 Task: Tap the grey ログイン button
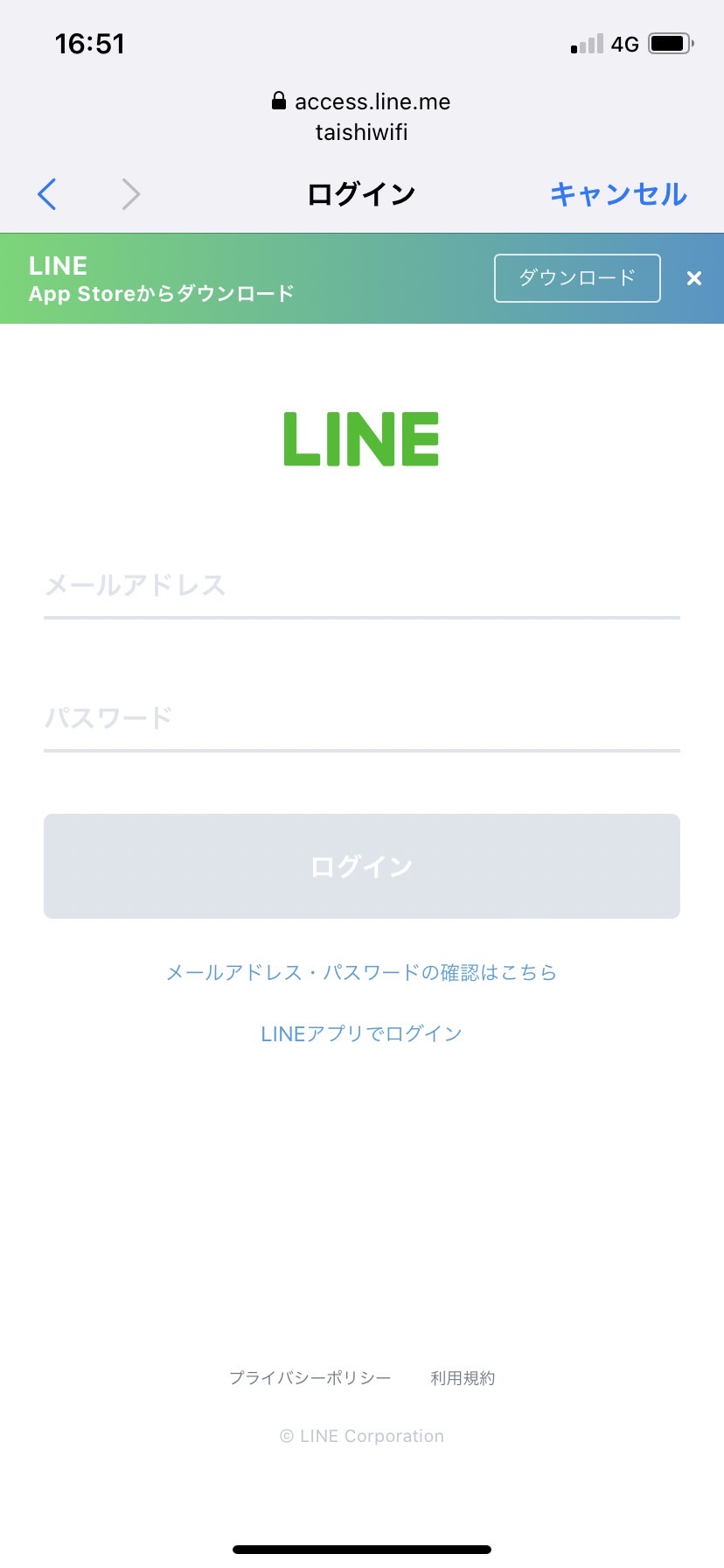pyautogui.click(x=361, y=866)
